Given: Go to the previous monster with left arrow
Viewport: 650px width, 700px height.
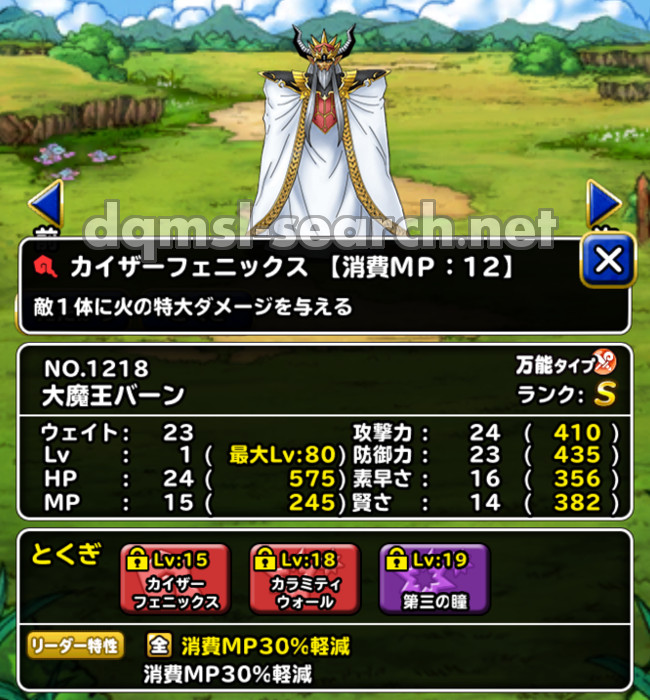Looking at the screenshot, I should [x=46, y=204].
